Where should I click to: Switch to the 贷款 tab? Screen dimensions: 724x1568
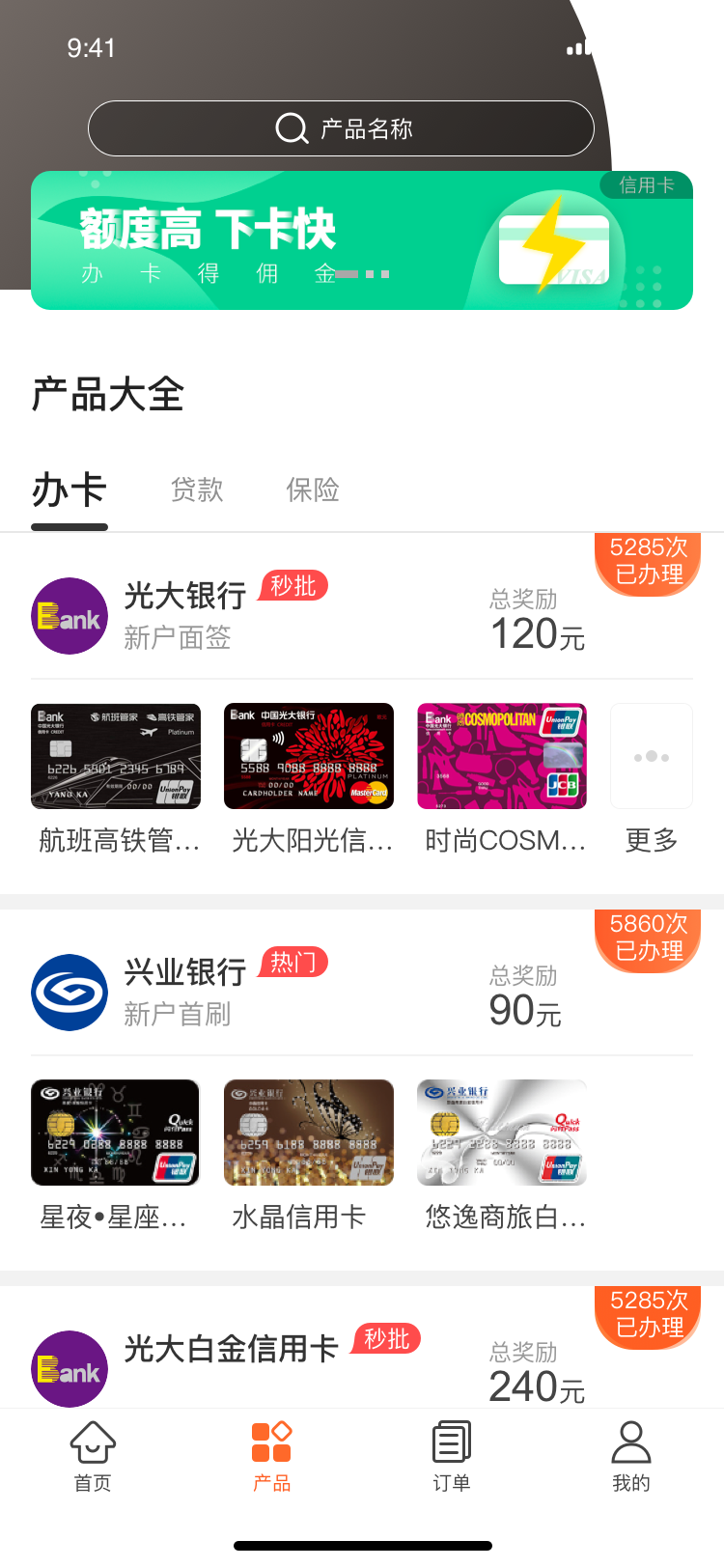pos(197,490)
